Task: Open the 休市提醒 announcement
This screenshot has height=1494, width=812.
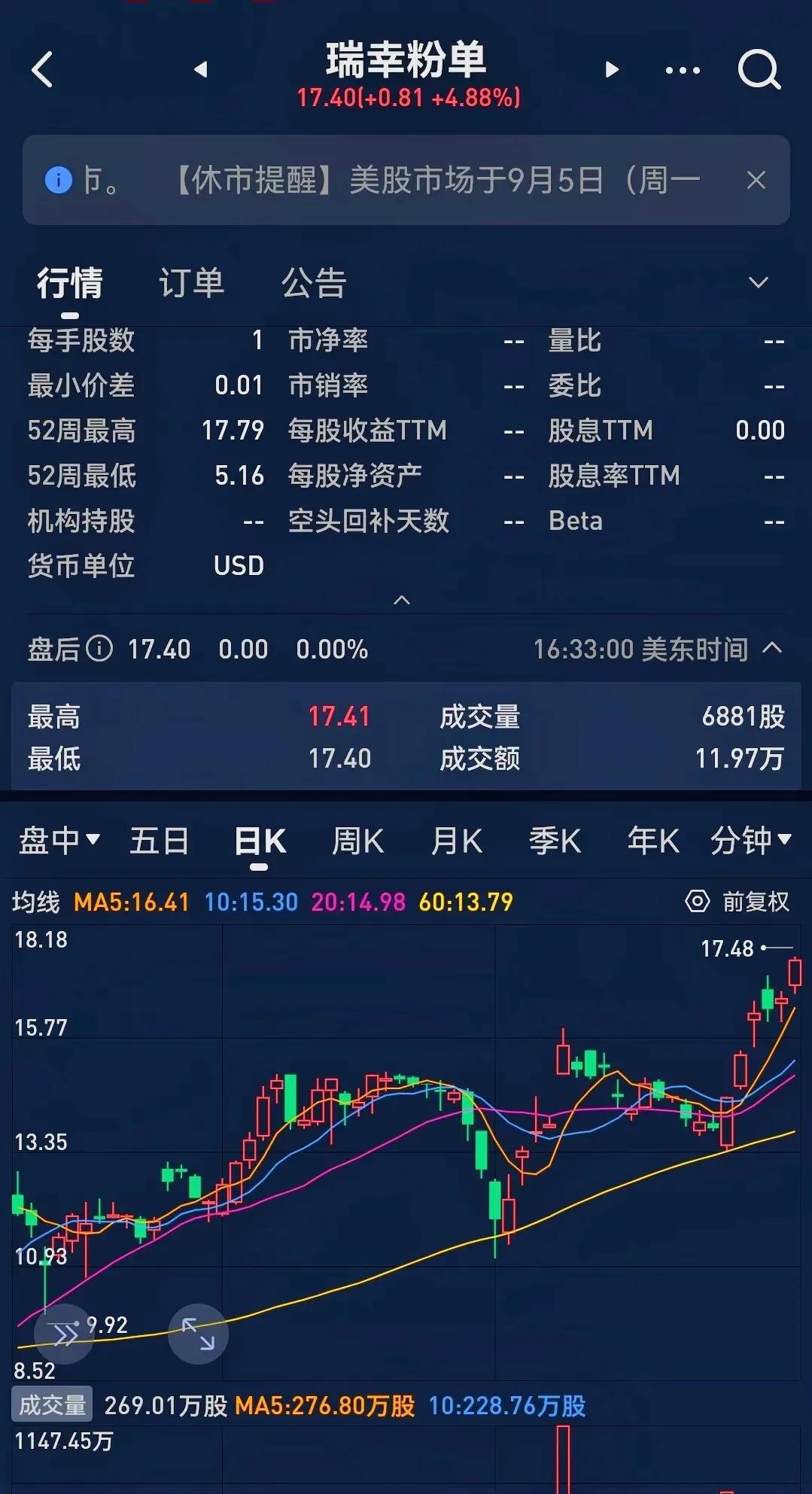Action: click(x=436, y=181)
